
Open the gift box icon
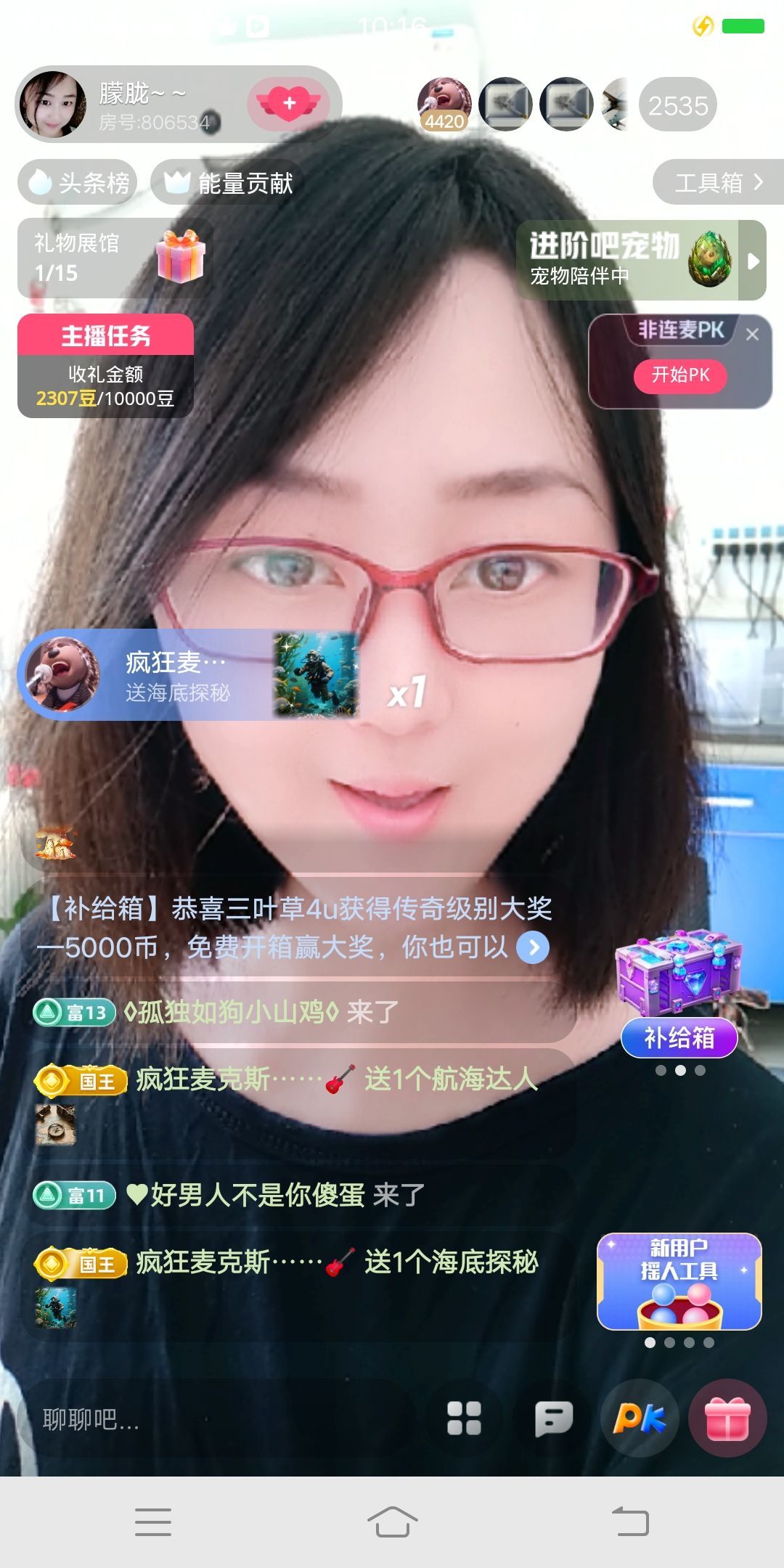click(727, 1418)
